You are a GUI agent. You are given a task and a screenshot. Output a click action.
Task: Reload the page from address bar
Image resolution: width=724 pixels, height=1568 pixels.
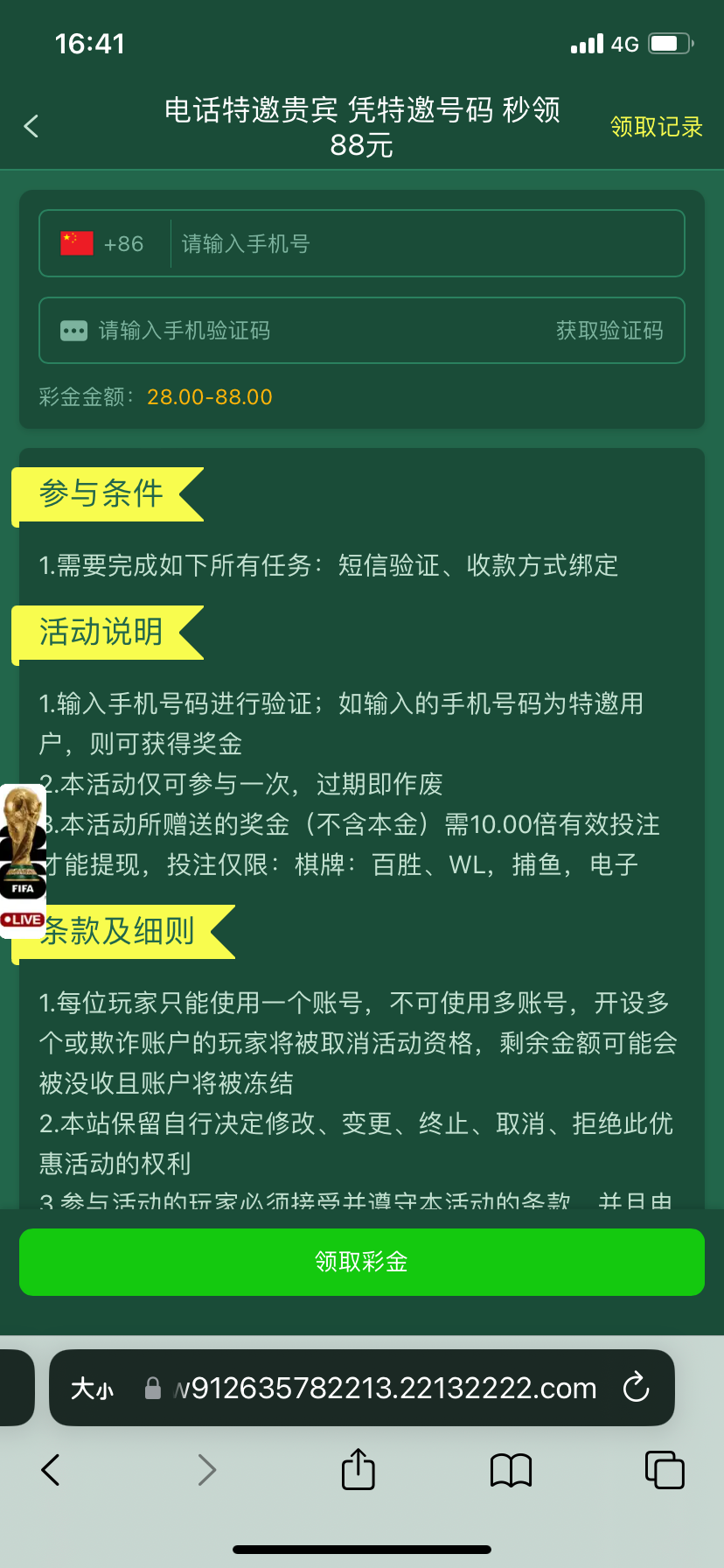pos(636,1388)
